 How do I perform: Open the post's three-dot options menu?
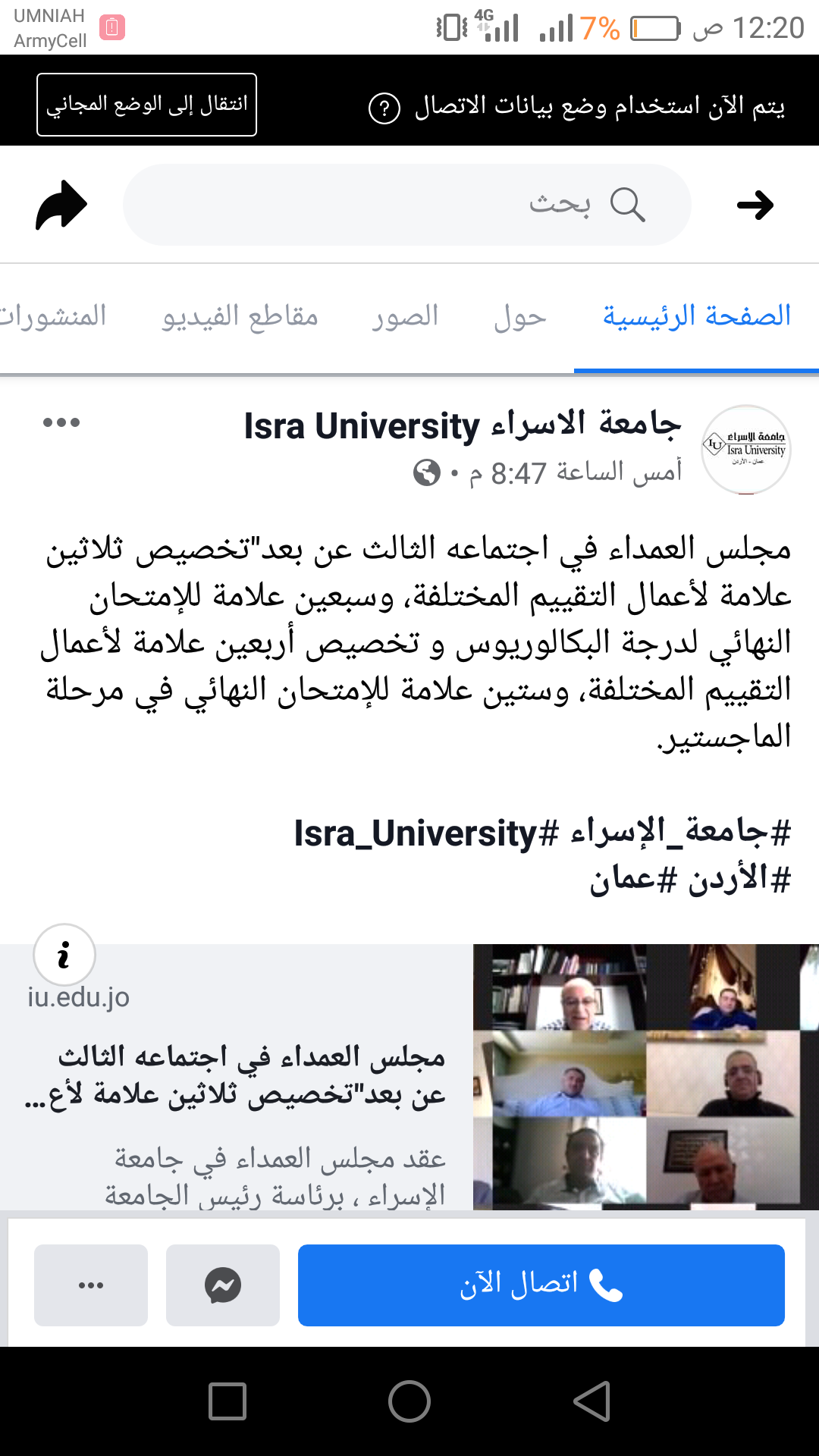61,422
